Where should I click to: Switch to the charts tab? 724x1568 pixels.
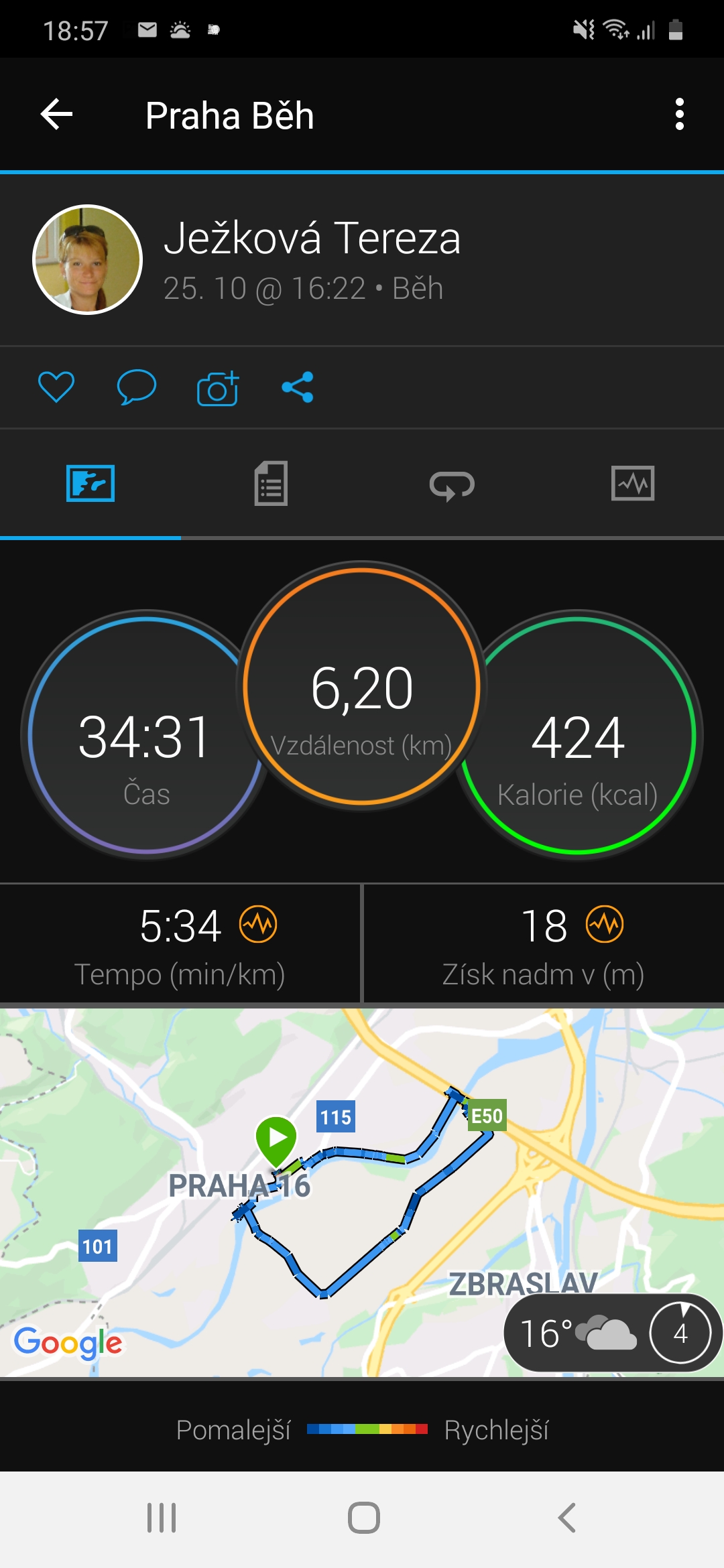pos(633,483)
